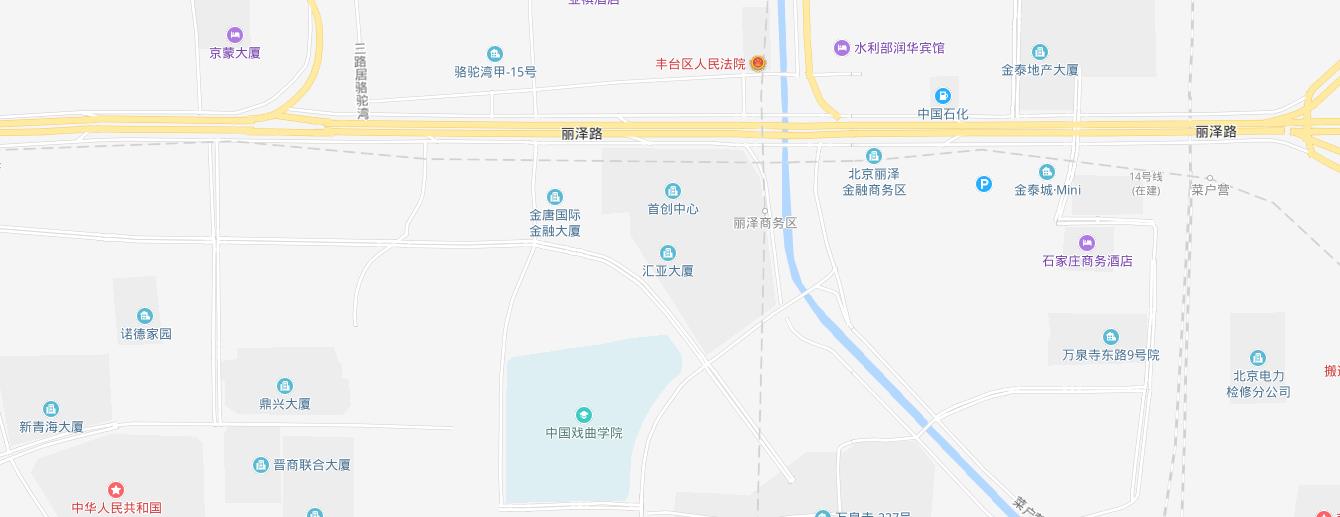Select the 首创中心 building marker

[673, 191]
